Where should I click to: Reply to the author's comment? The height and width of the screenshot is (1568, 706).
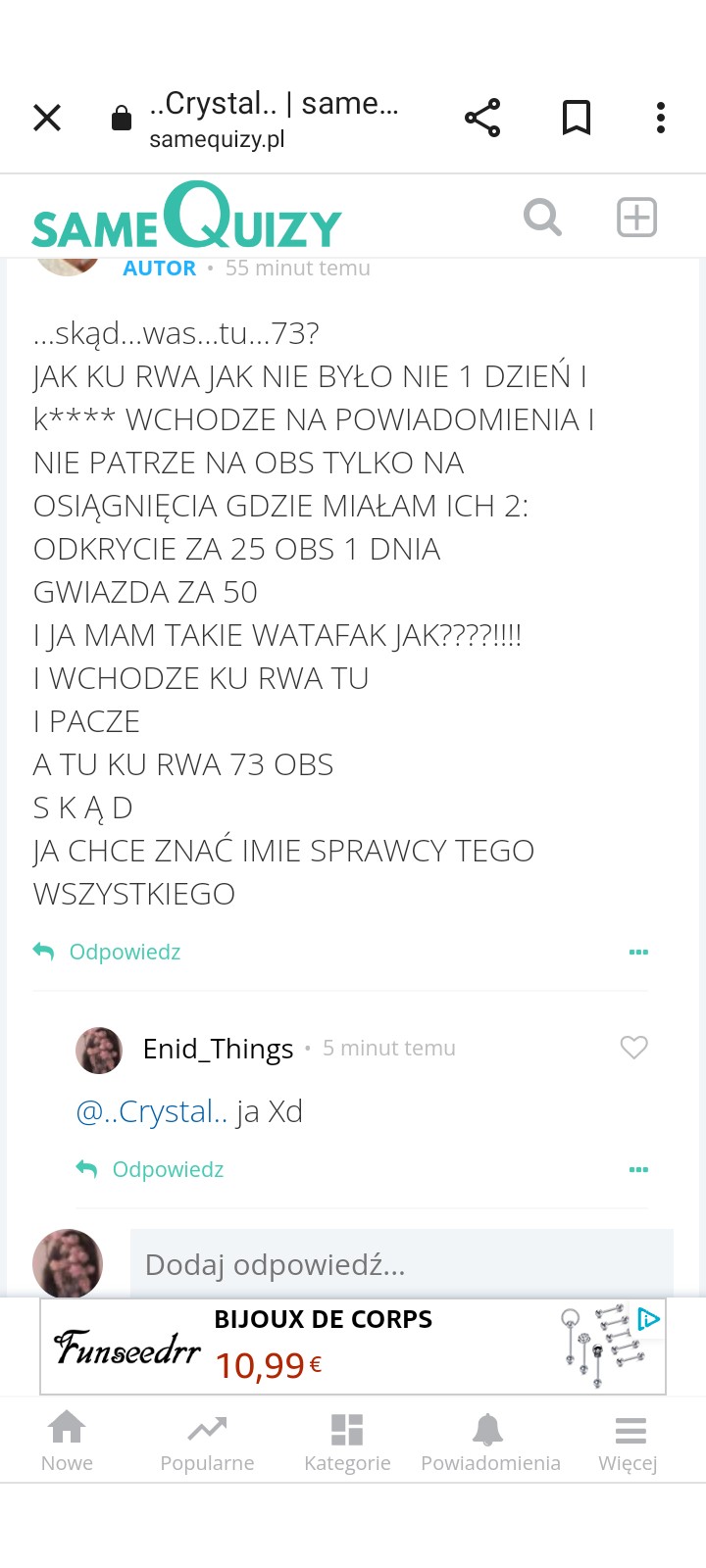click(108, 952)
